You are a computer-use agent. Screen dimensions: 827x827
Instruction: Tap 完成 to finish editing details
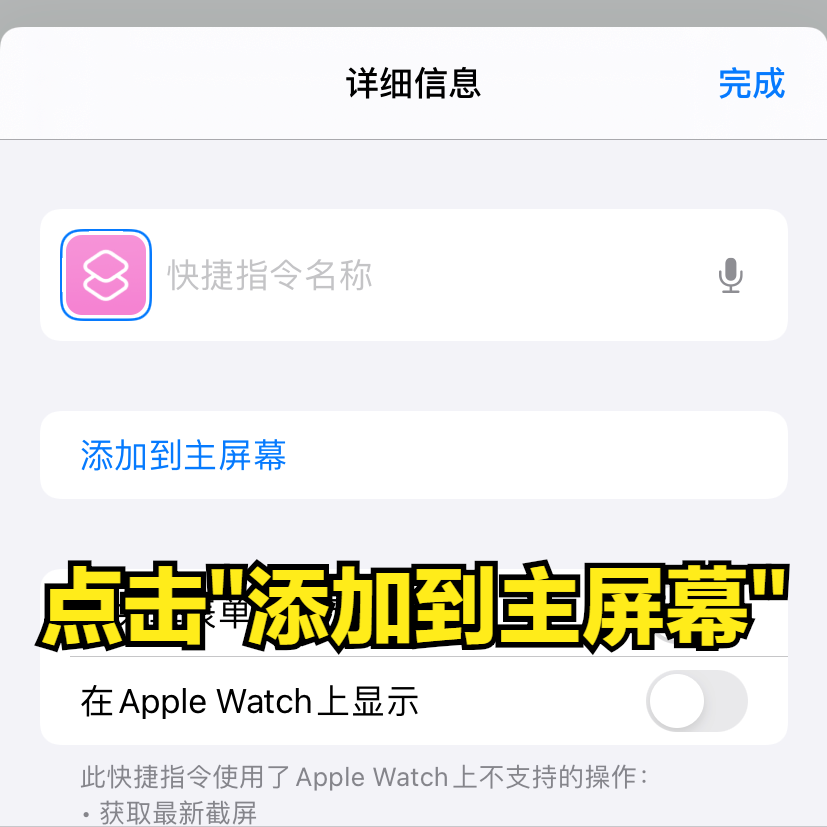[x=751, y=84]
